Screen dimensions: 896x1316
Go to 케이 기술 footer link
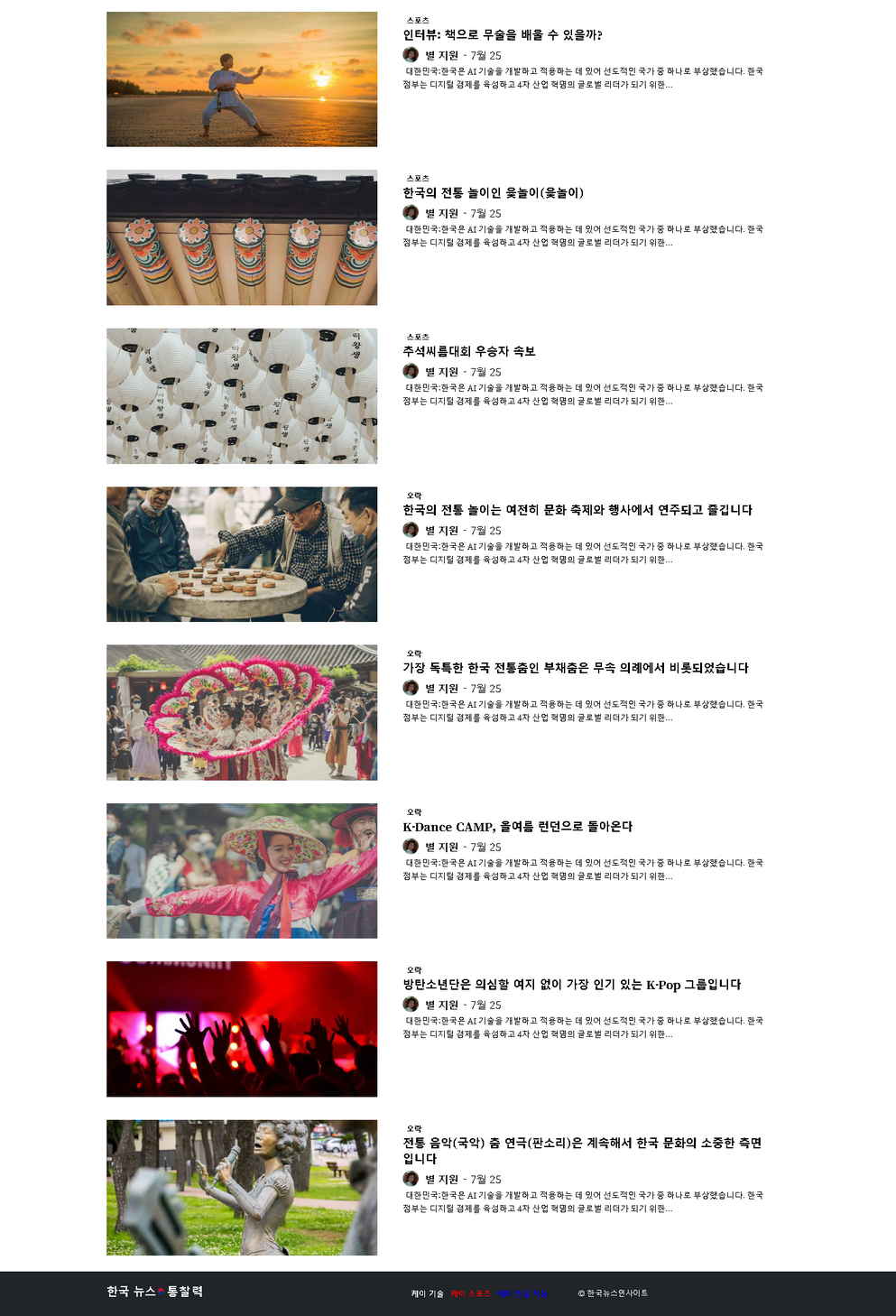pos(427,1293)
